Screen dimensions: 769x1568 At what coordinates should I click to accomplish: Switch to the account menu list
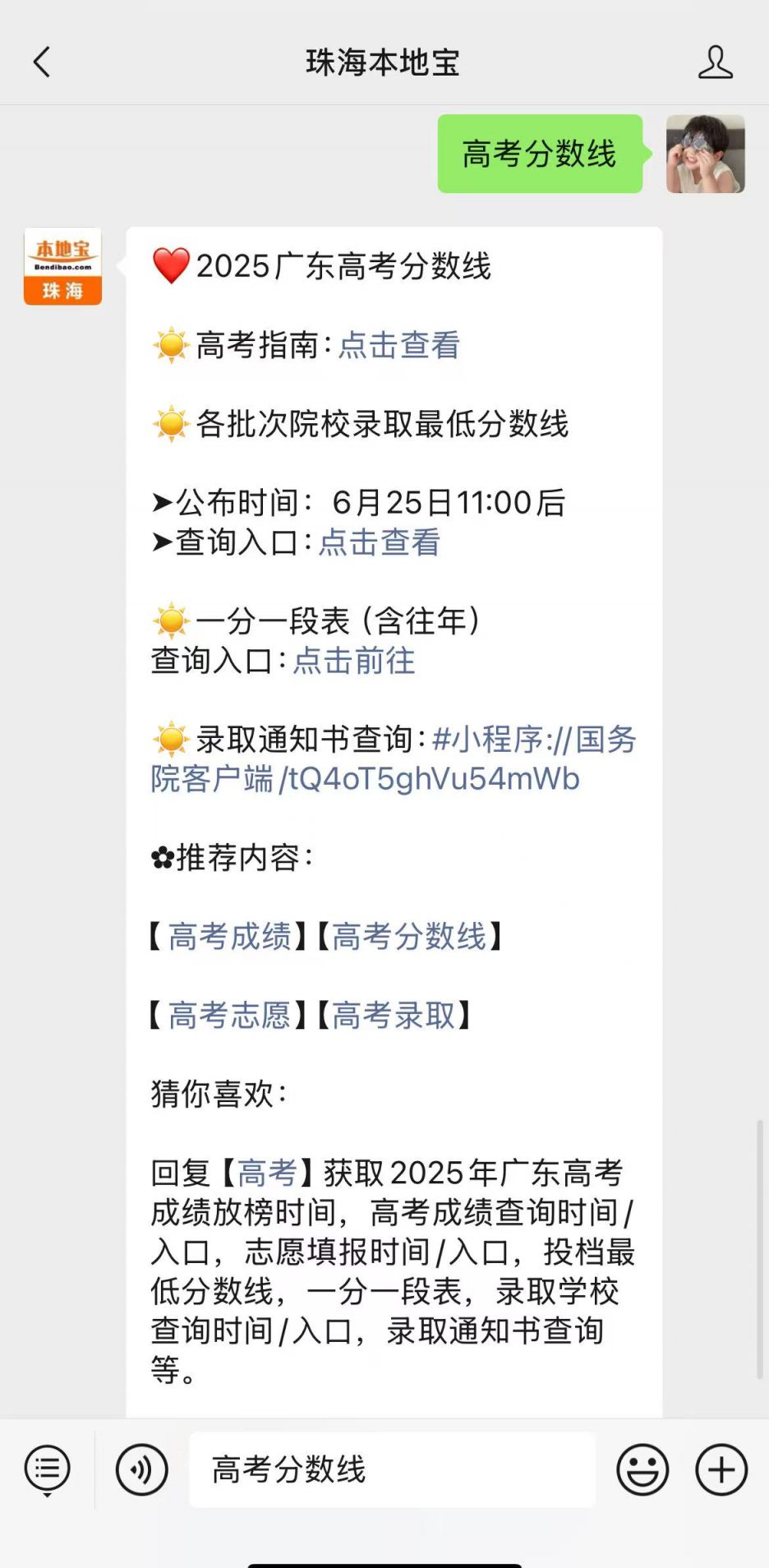pyautogui.click(x=48, y=1469)
